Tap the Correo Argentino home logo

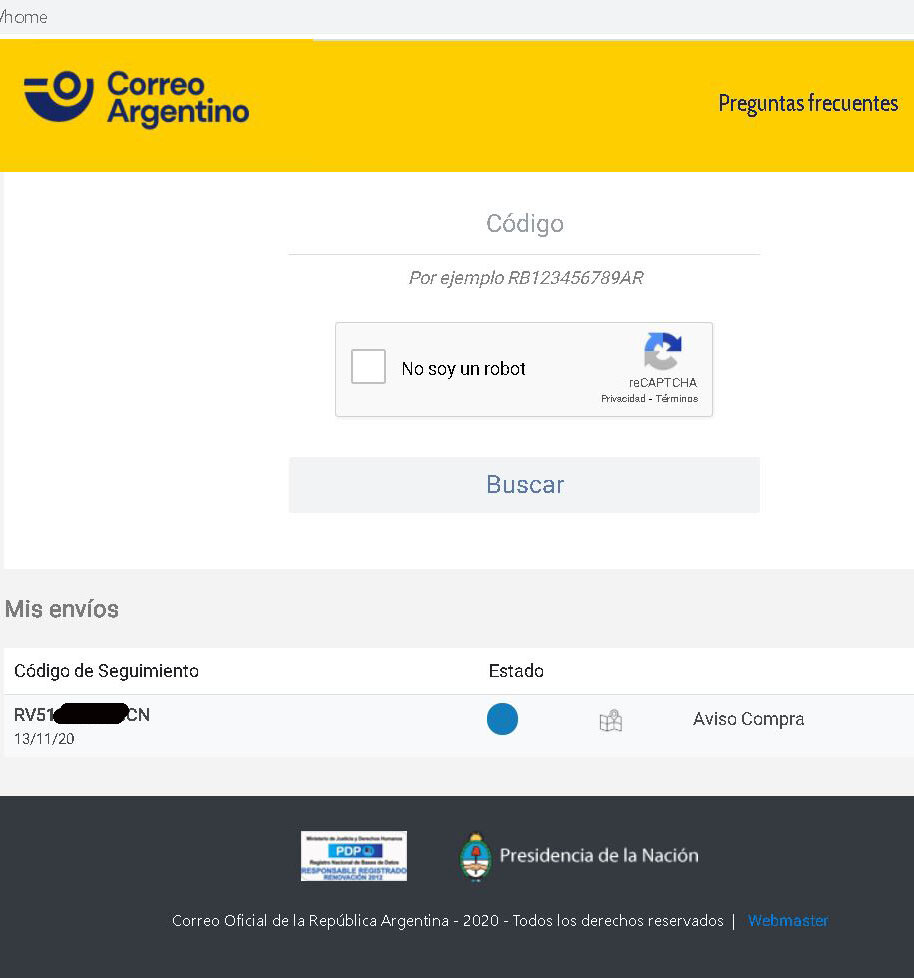point(137,99)
